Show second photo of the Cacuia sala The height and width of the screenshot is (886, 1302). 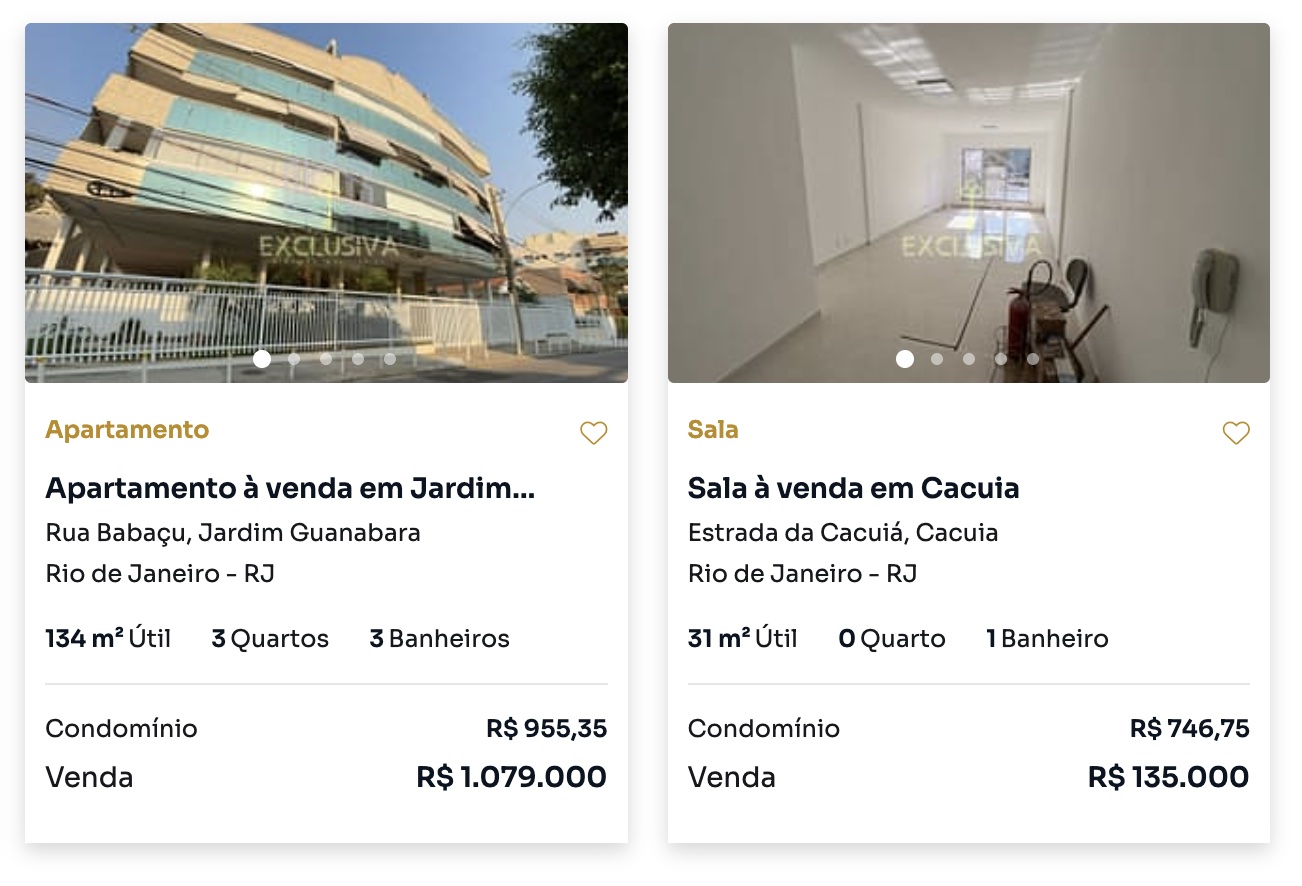click(937, 359)
